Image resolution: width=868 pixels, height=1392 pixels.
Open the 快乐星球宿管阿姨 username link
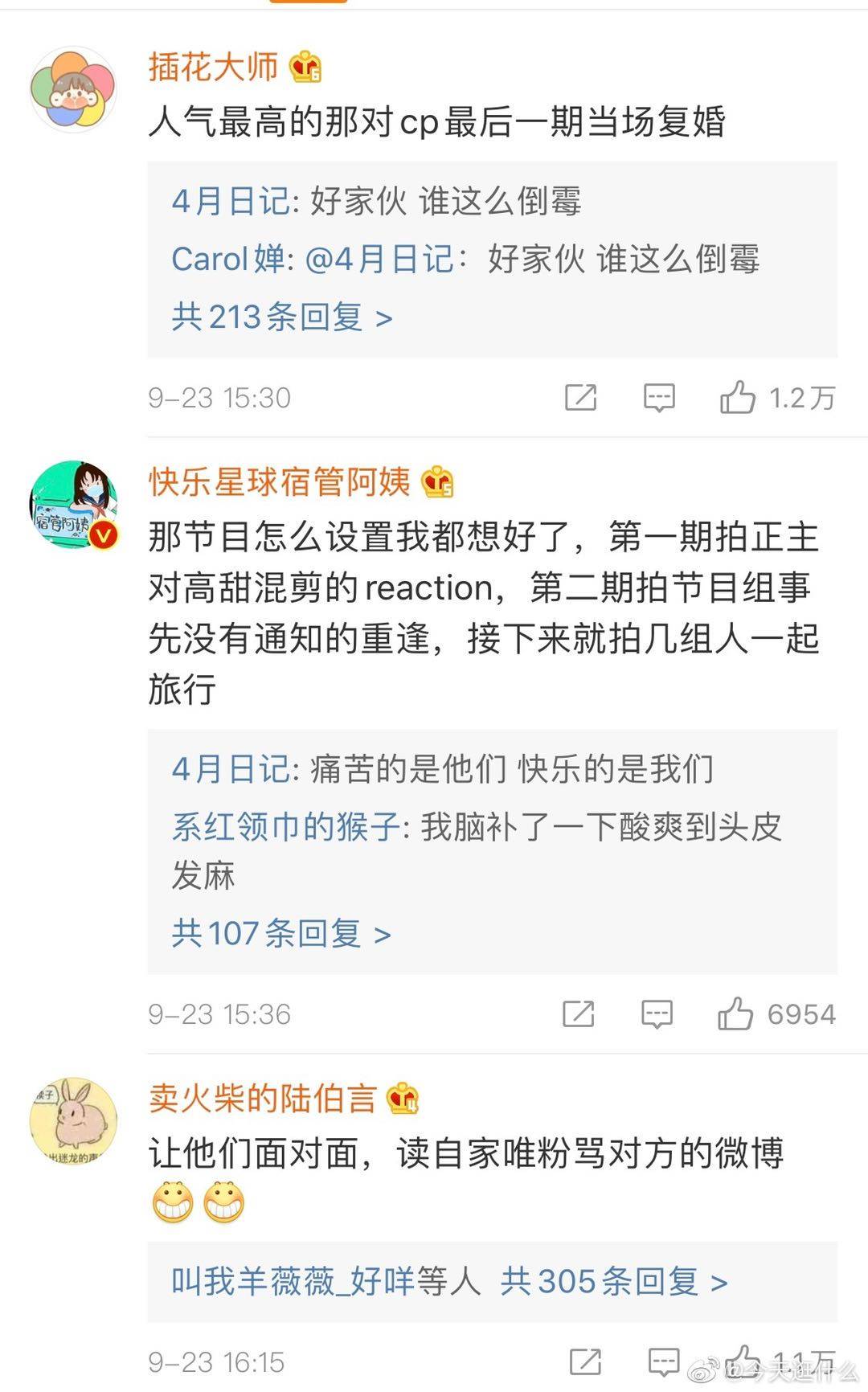[x=280, y=481]
